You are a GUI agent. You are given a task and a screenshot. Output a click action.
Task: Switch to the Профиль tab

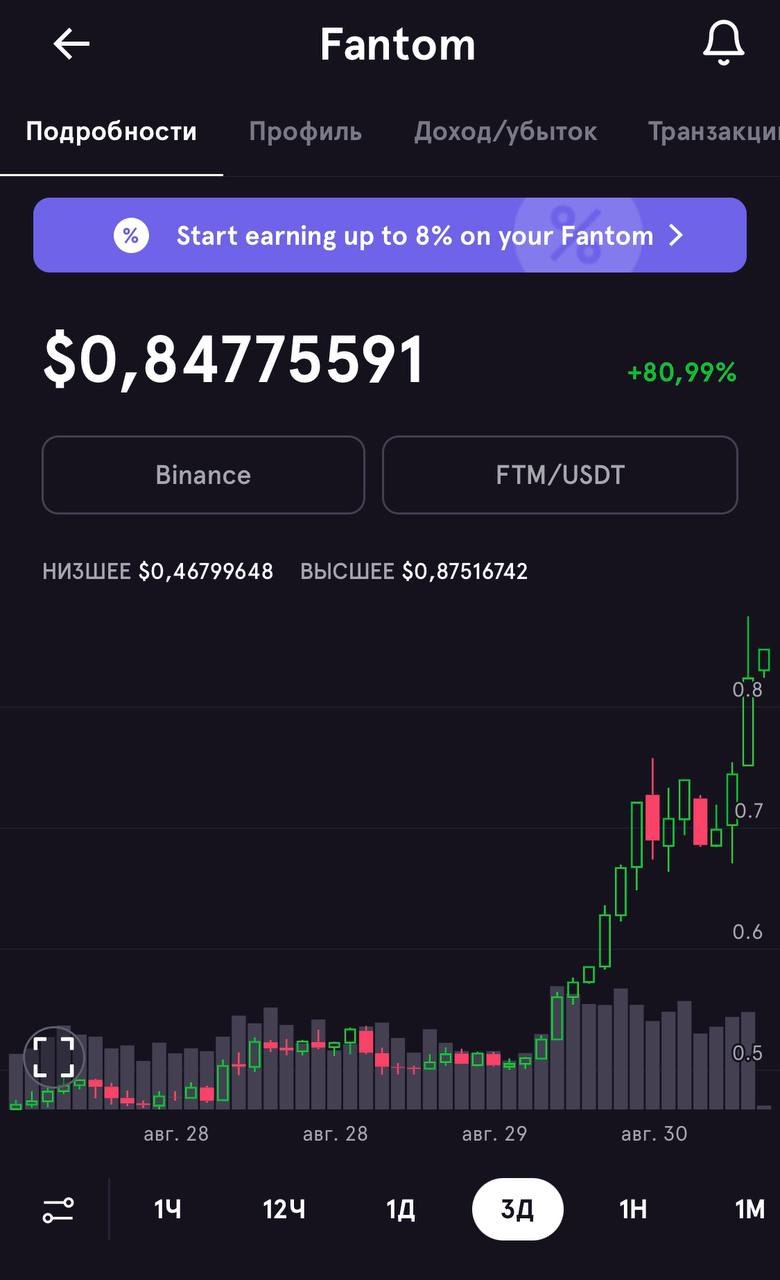pyautogui.click(x=305, y=131)
